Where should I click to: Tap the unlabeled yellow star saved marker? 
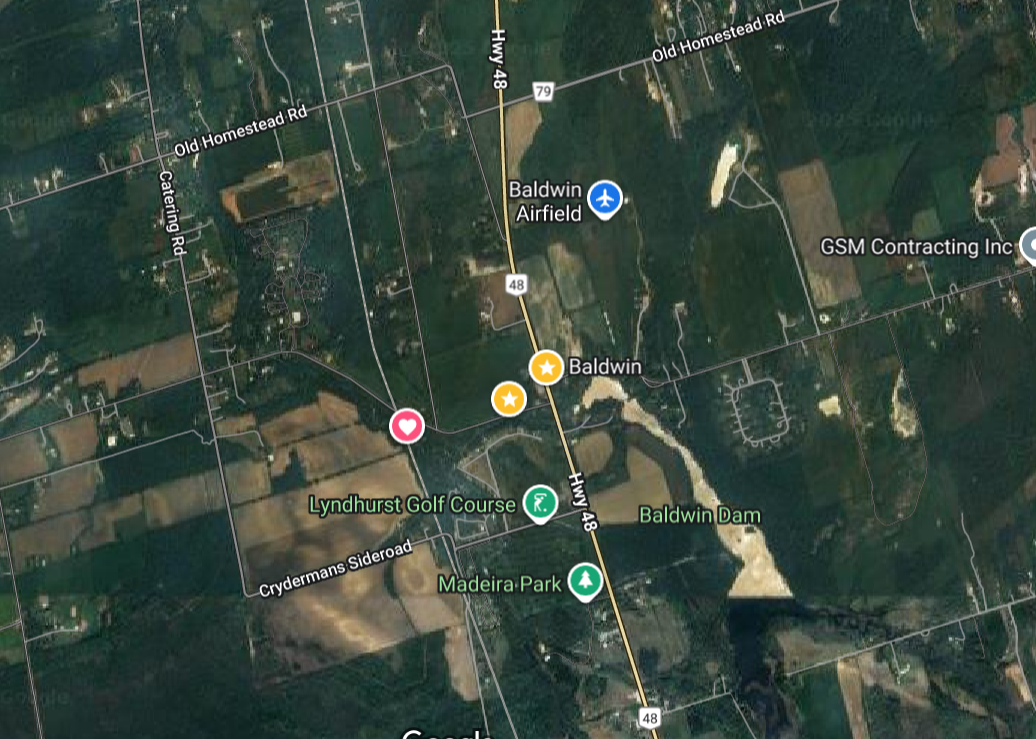(509, 400)
